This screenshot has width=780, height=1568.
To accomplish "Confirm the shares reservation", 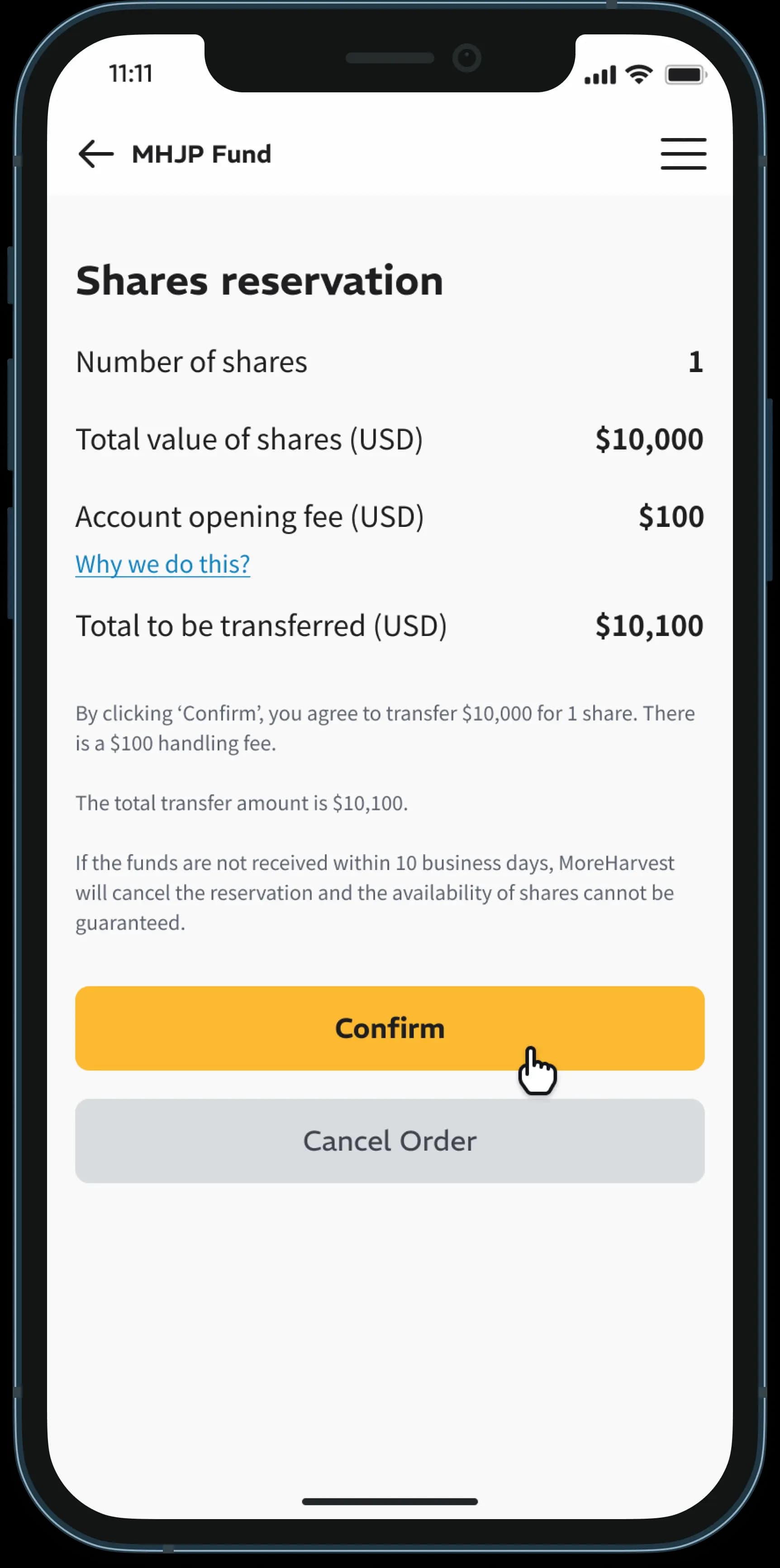I will tap(390, 1028).
